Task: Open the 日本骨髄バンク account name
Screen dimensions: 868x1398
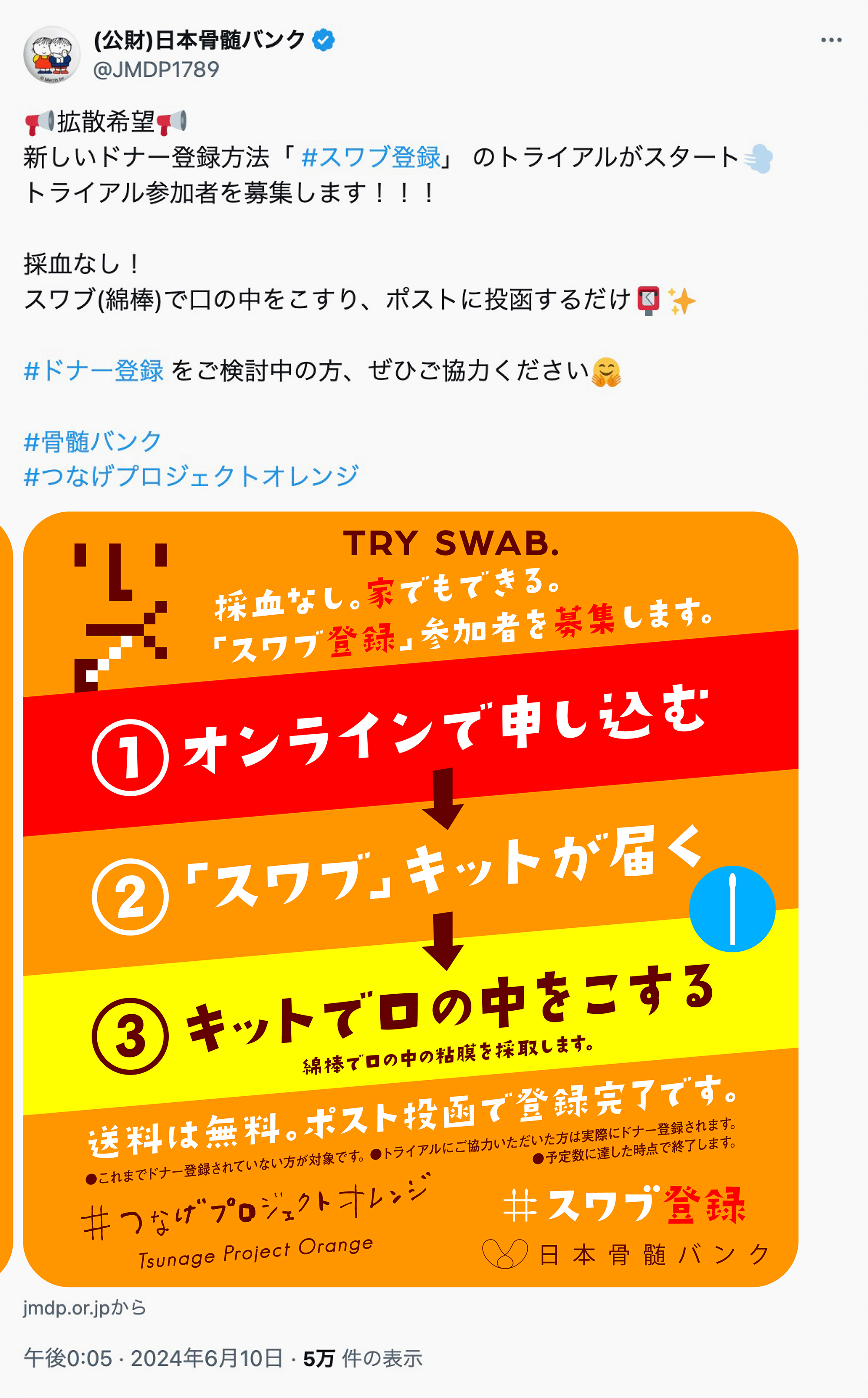Action: (x=199, y=40)
